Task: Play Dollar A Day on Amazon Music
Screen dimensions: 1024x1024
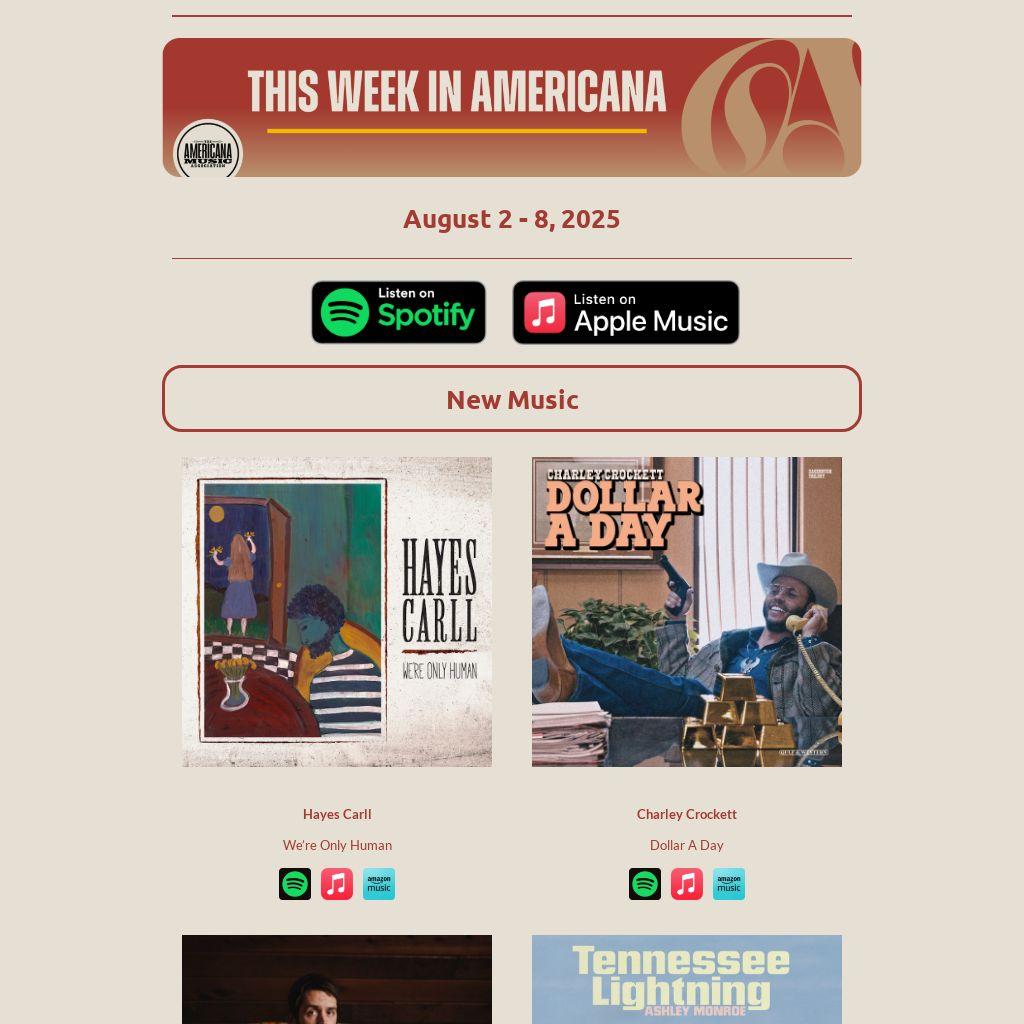Action: (x=729, y=884)
